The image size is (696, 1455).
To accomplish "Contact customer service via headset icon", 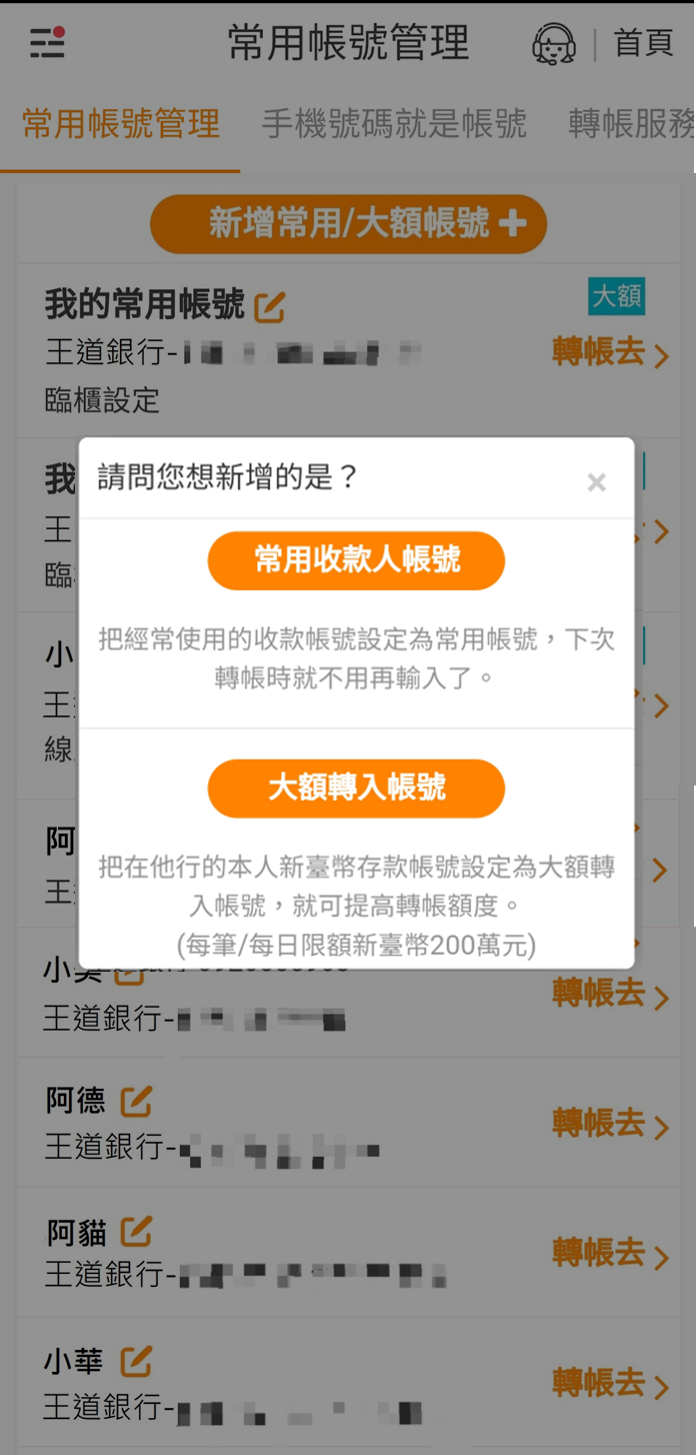I will pyautogui.click(x=553, y=44).
